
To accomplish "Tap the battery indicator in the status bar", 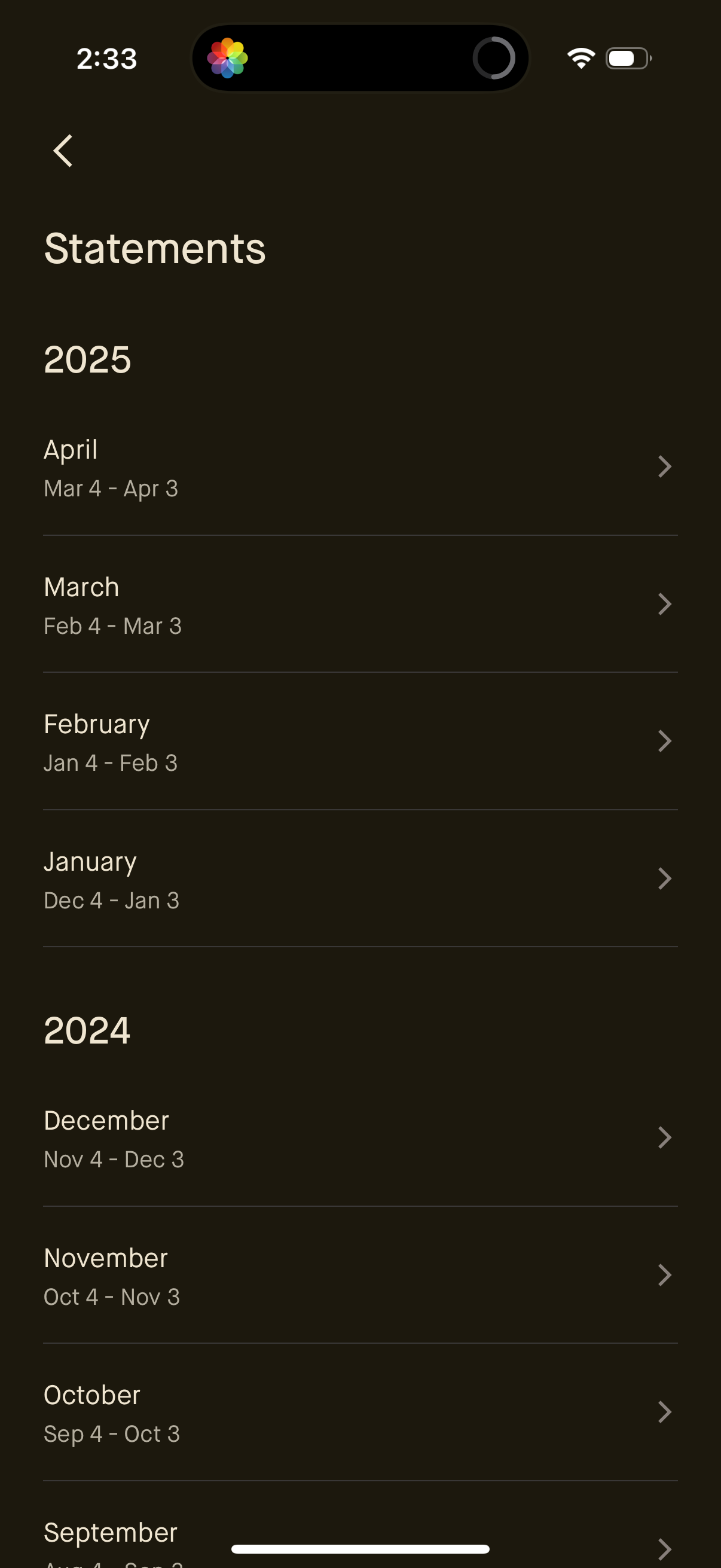I will [x=628, y=58].
